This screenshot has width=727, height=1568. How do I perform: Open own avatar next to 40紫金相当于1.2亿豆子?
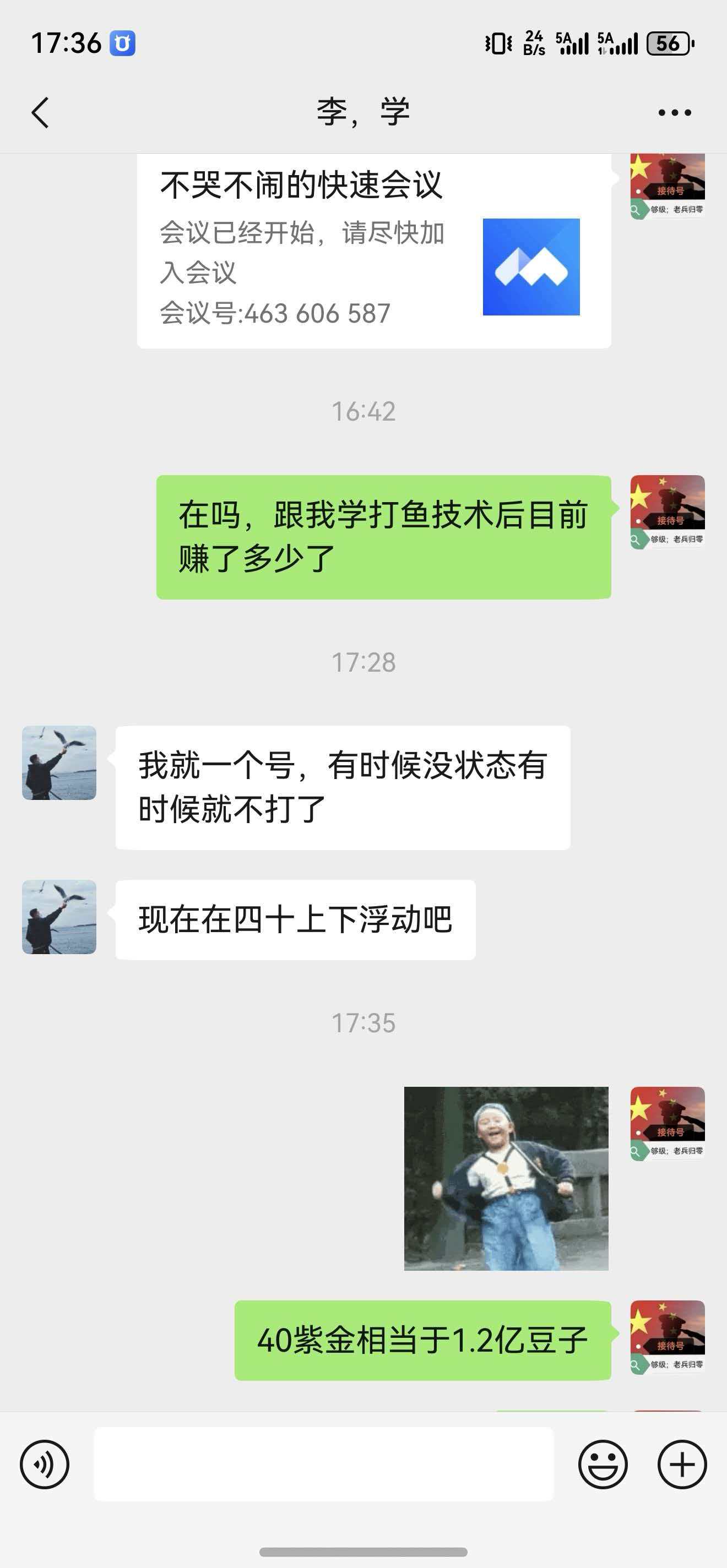pyautogui.click(x=668, y=1337)
